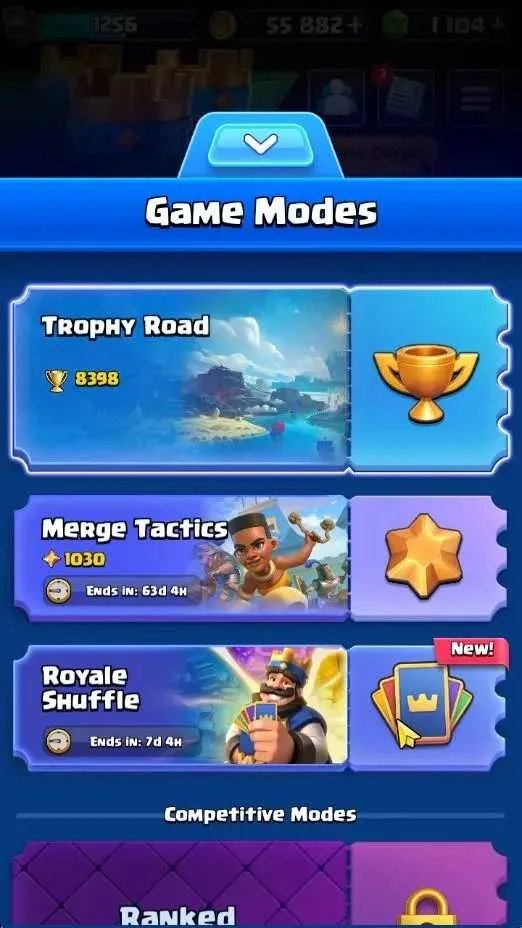Tap the locked Ranked mode card

pyautogui.click(x=260, y=884)
